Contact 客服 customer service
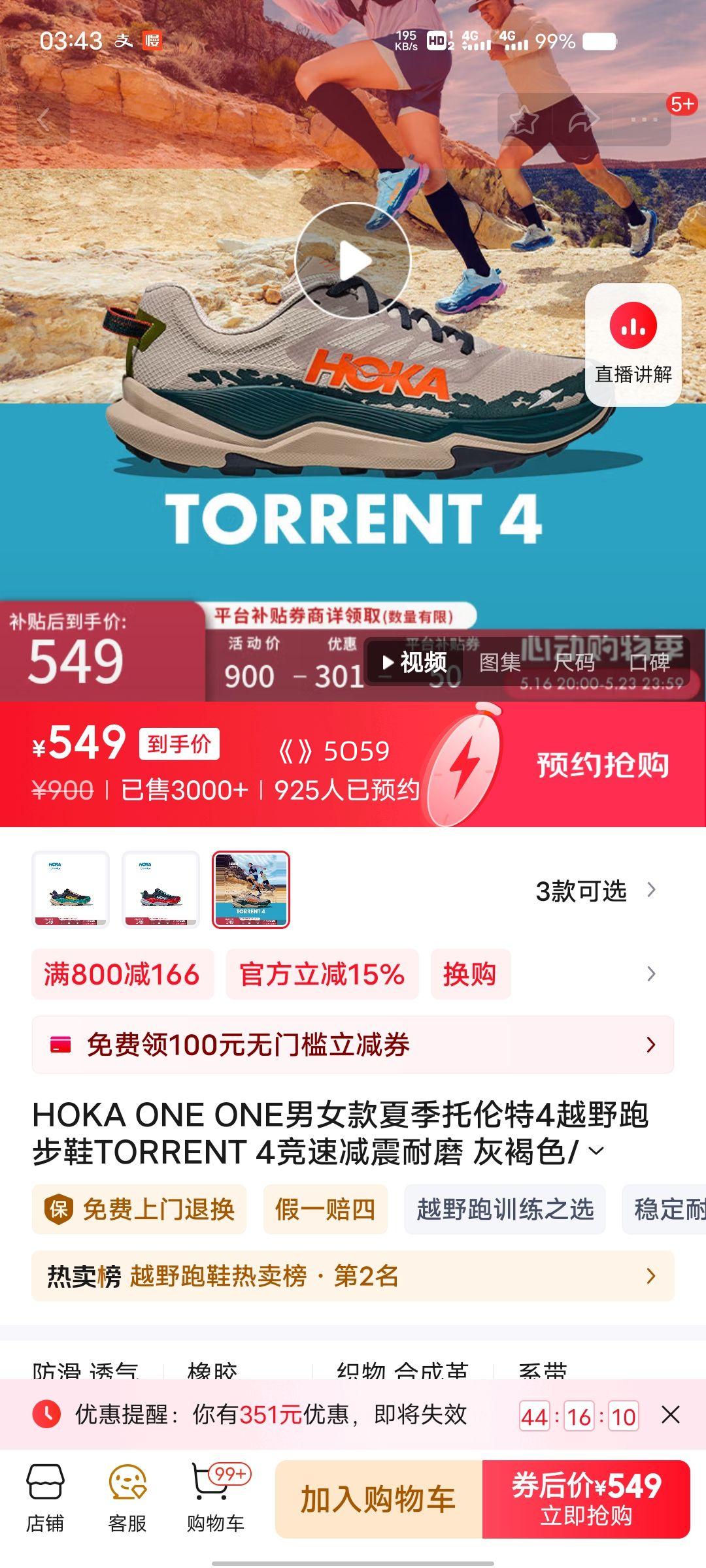706x1568 pixels. pyautogui.click(x=127, y=1499)
